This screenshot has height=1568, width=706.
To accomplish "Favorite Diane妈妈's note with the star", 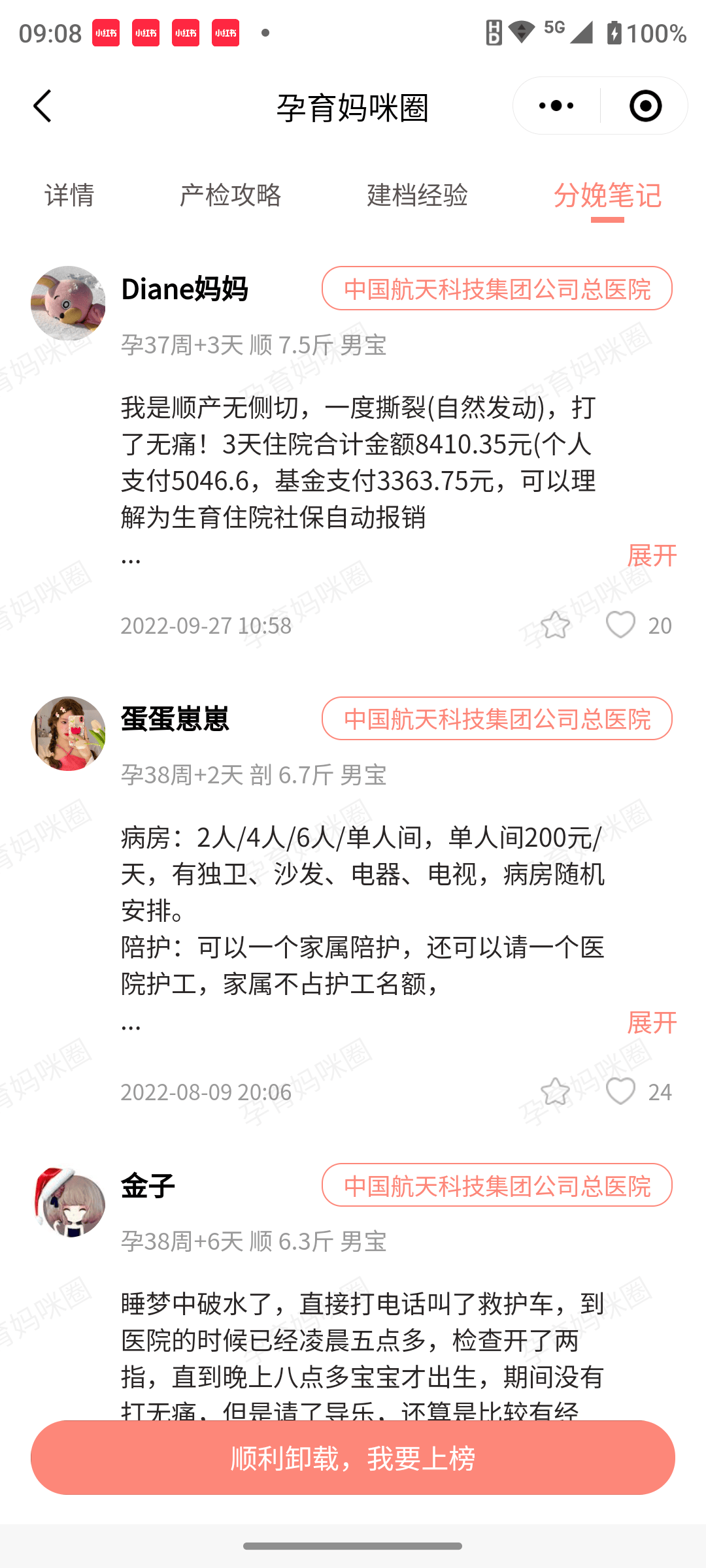I will point(556,625).
